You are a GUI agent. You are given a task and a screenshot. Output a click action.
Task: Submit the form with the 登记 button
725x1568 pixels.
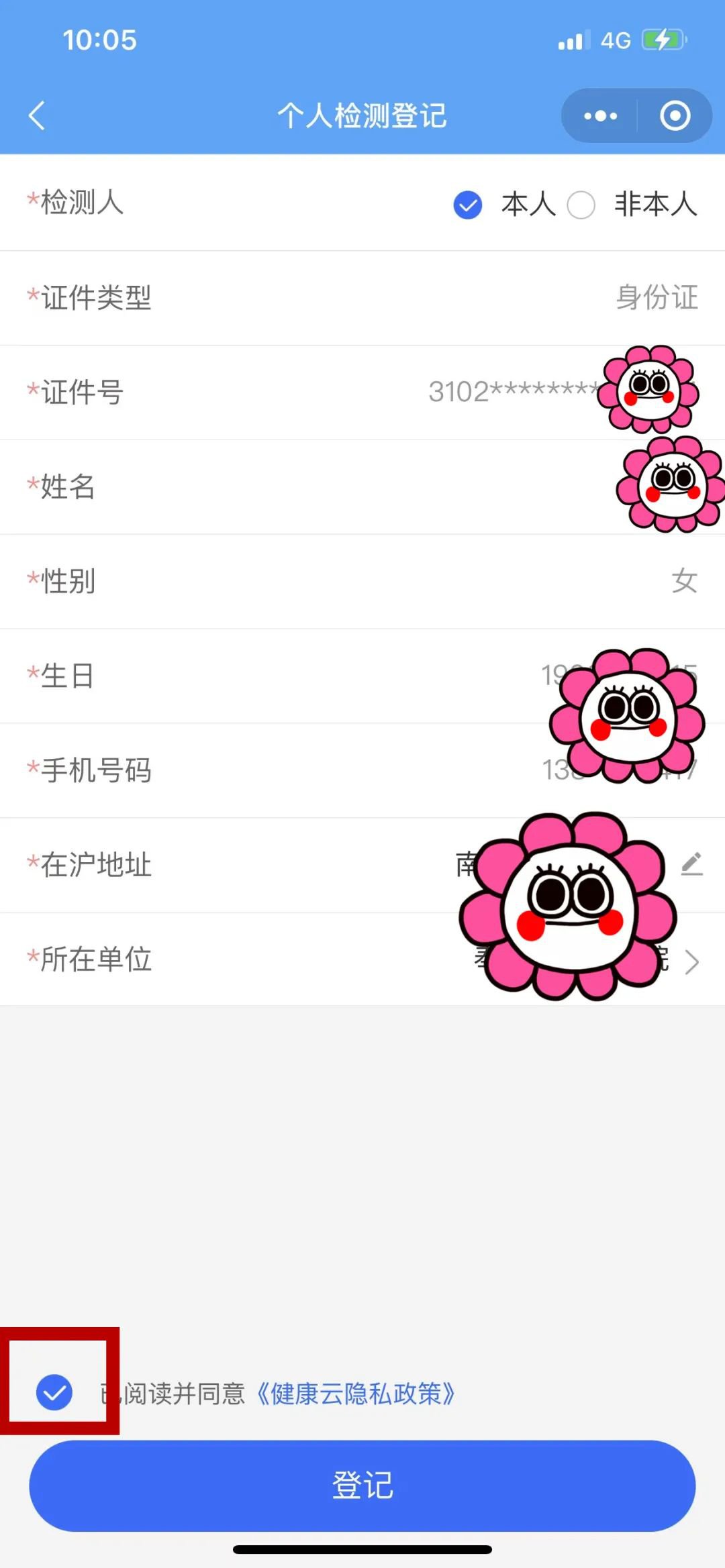click(x=362, y=1485)
